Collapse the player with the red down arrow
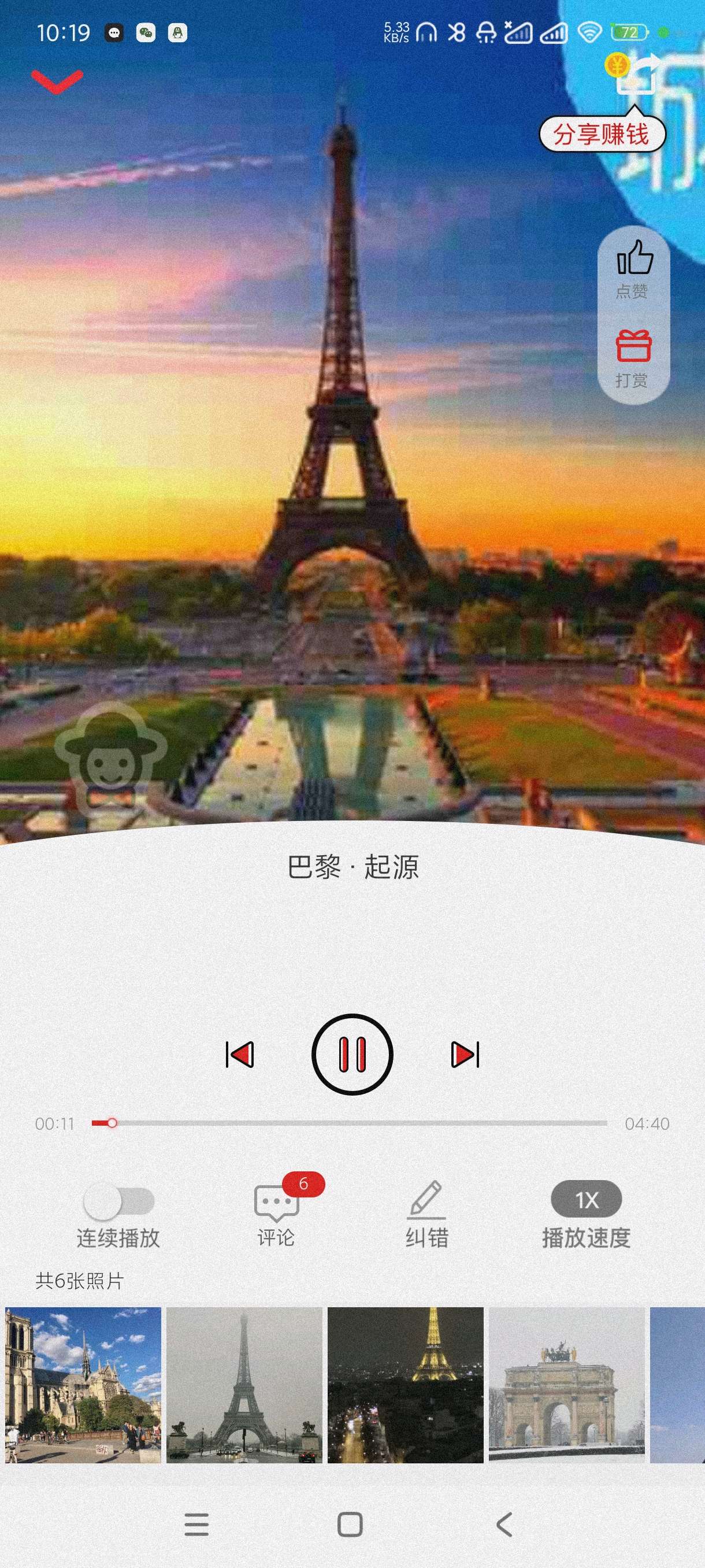This screenshot has height=1568, width=705. pyautogui.click(x=57, y=81)
